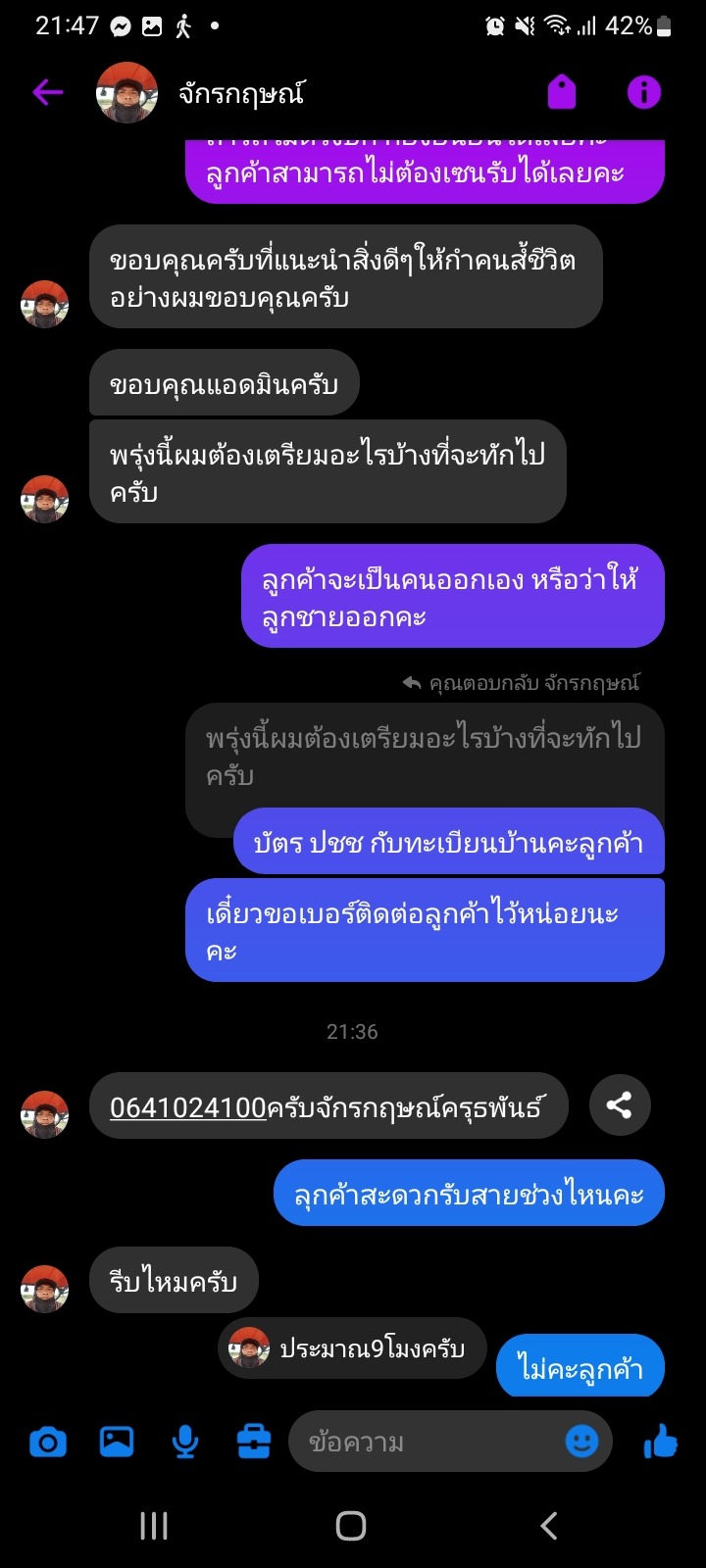
Task: Record a voice message with microphone
Action: coord(184,1442)
